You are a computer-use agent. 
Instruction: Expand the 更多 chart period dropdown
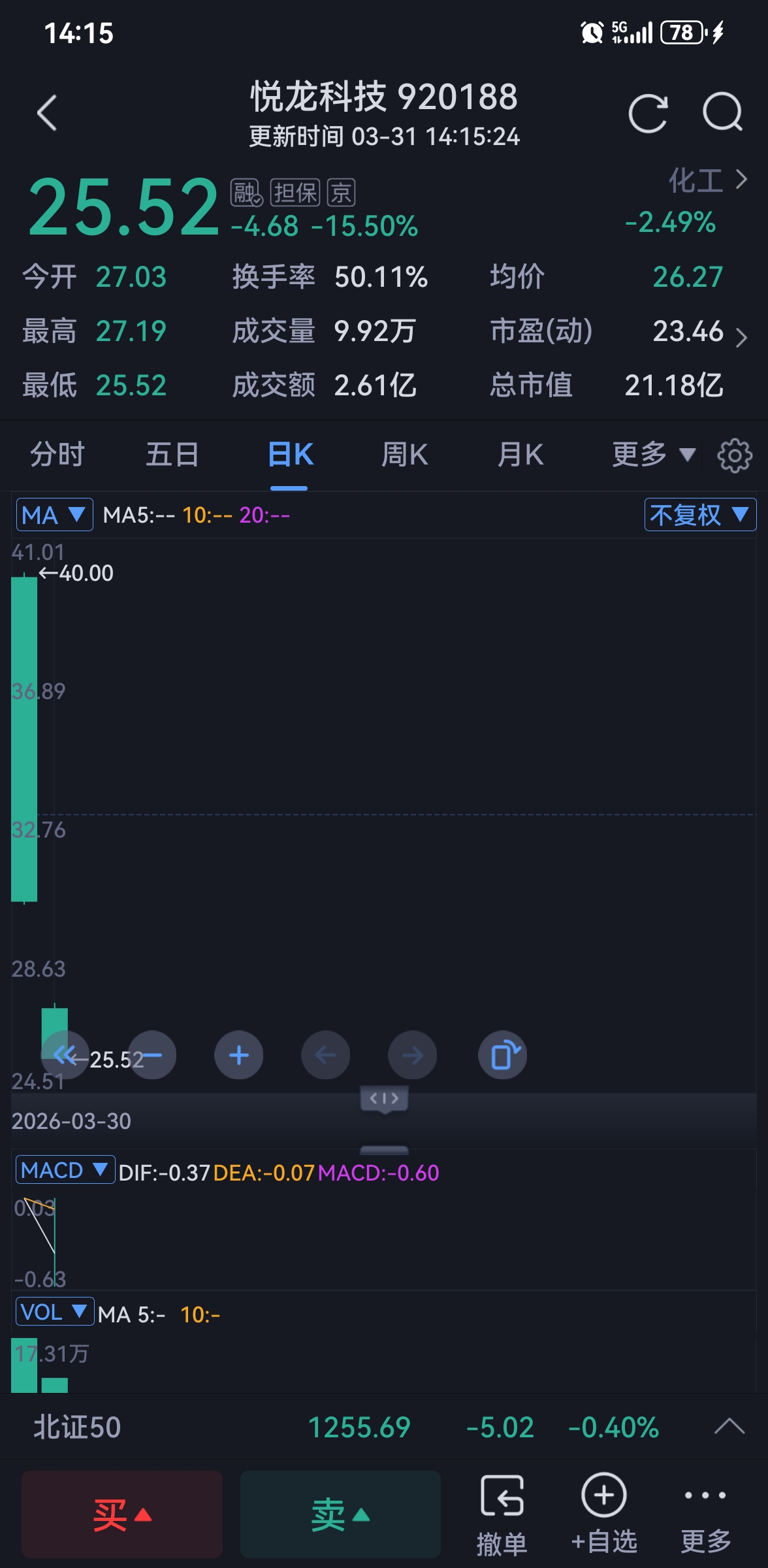click(x=653, y=455)
